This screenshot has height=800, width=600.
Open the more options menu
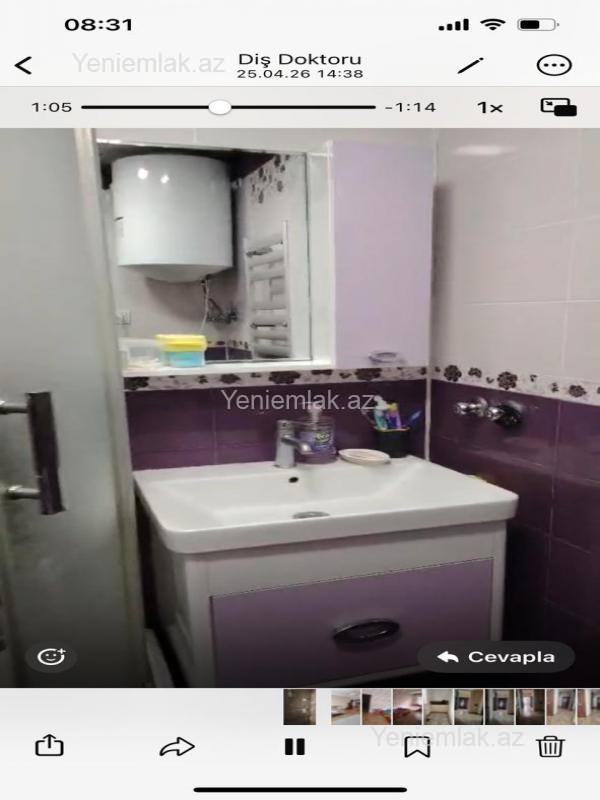[x=553, y=66]
